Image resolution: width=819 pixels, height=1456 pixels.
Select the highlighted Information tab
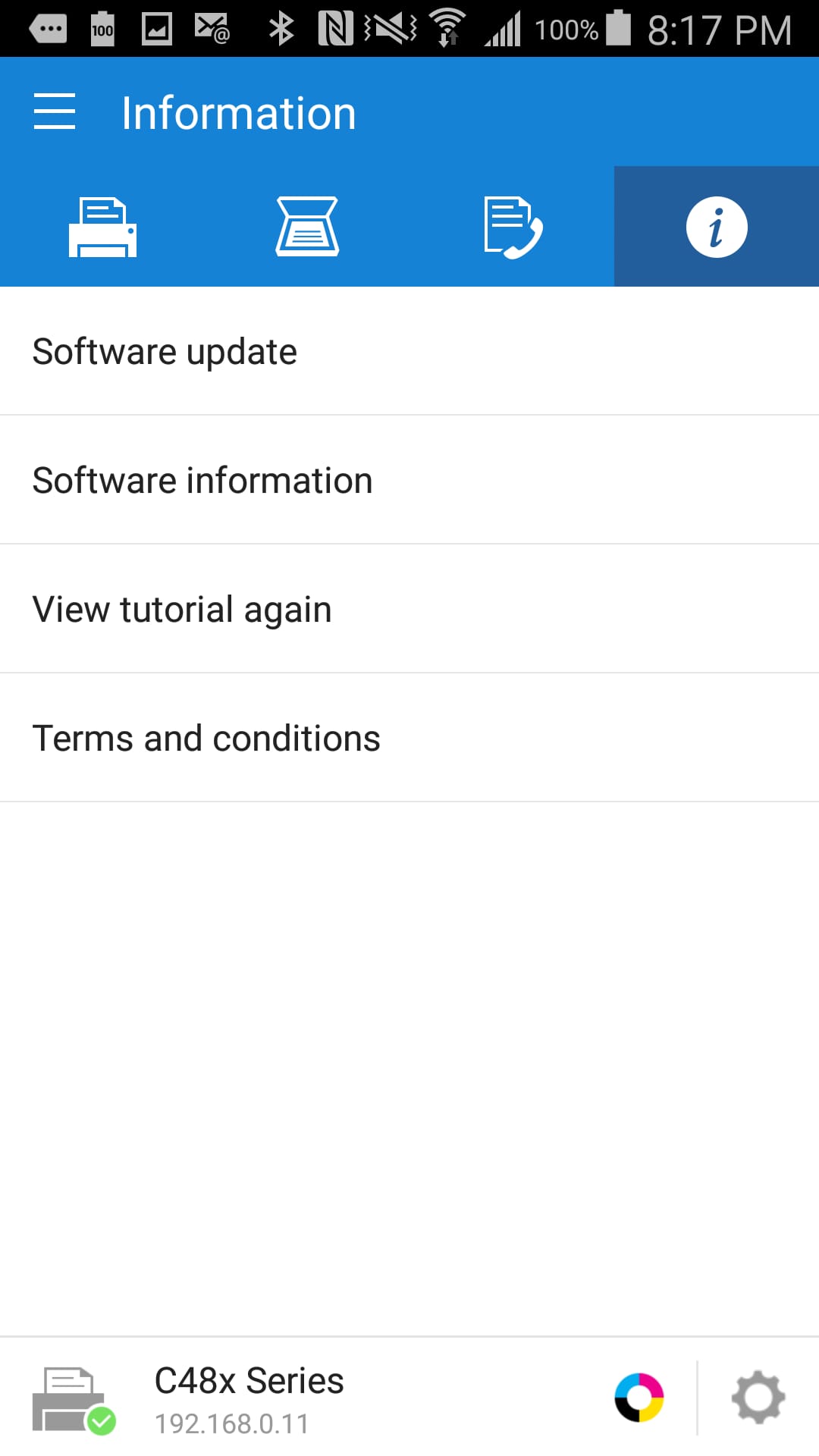(716, 225)
